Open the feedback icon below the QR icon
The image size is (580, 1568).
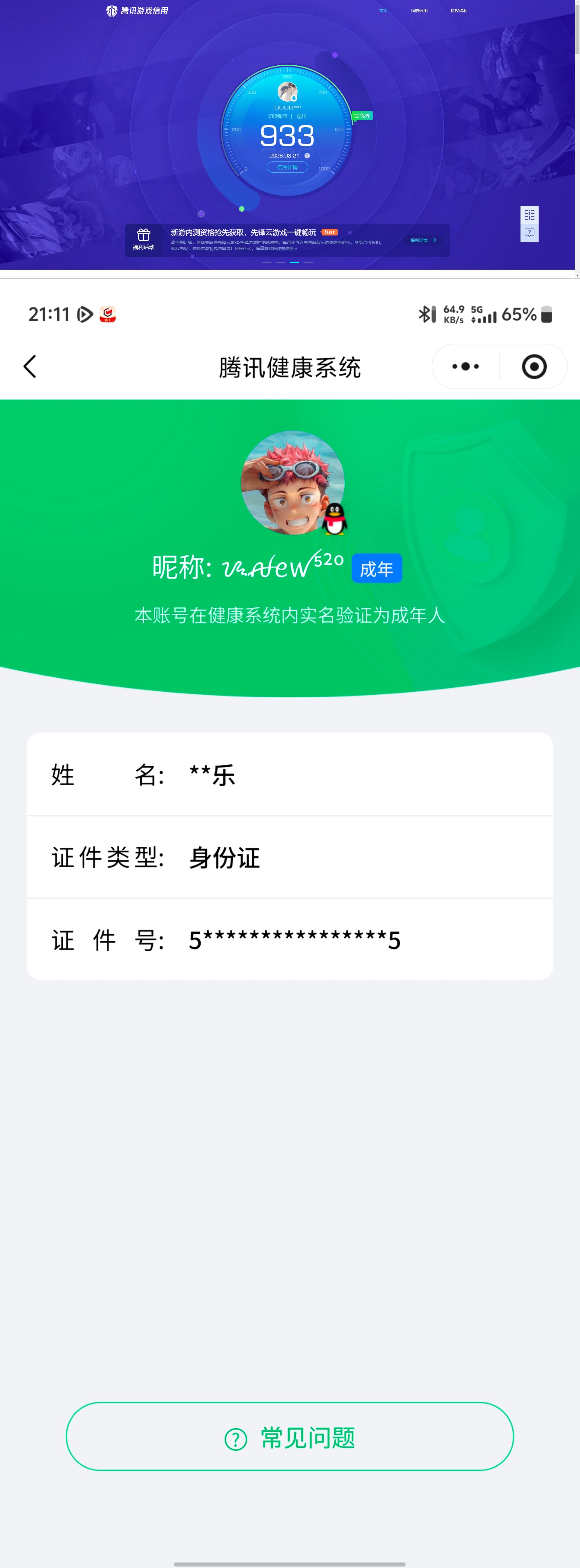[529, 233]
